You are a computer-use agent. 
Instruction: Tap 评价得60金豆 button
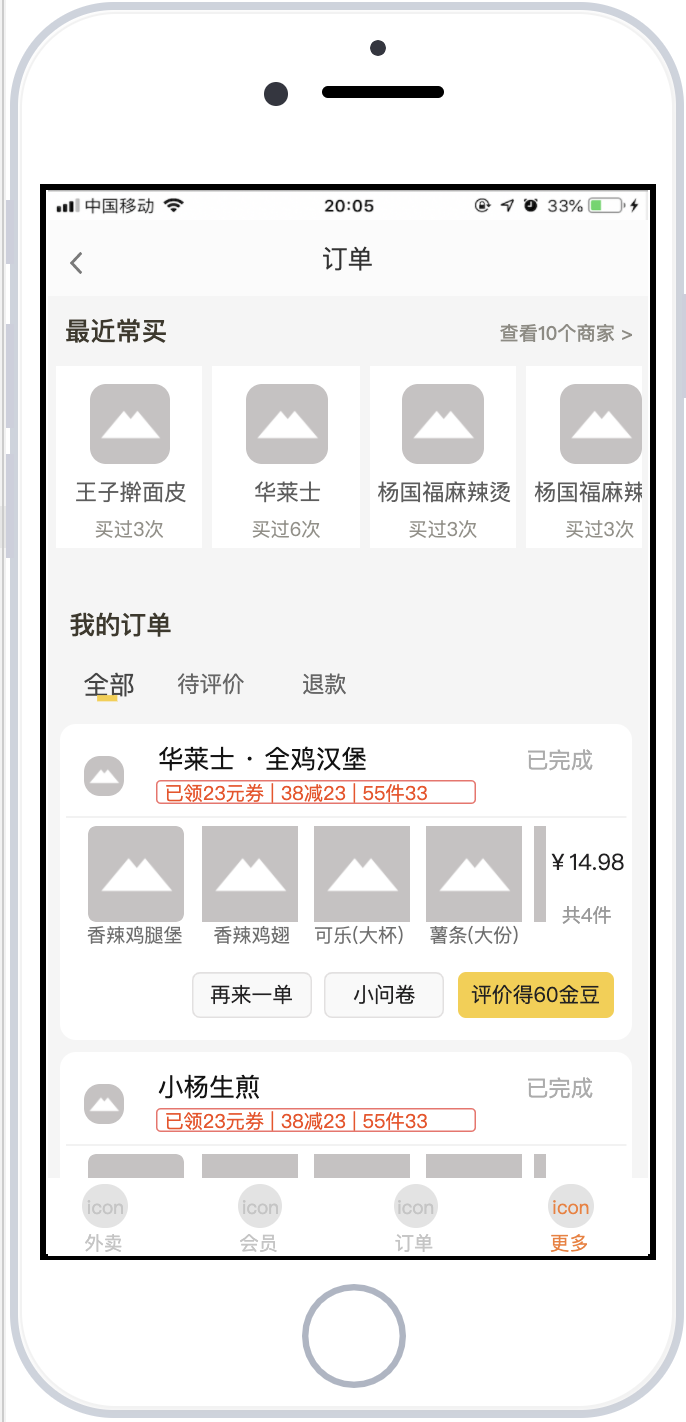point(535,995)
